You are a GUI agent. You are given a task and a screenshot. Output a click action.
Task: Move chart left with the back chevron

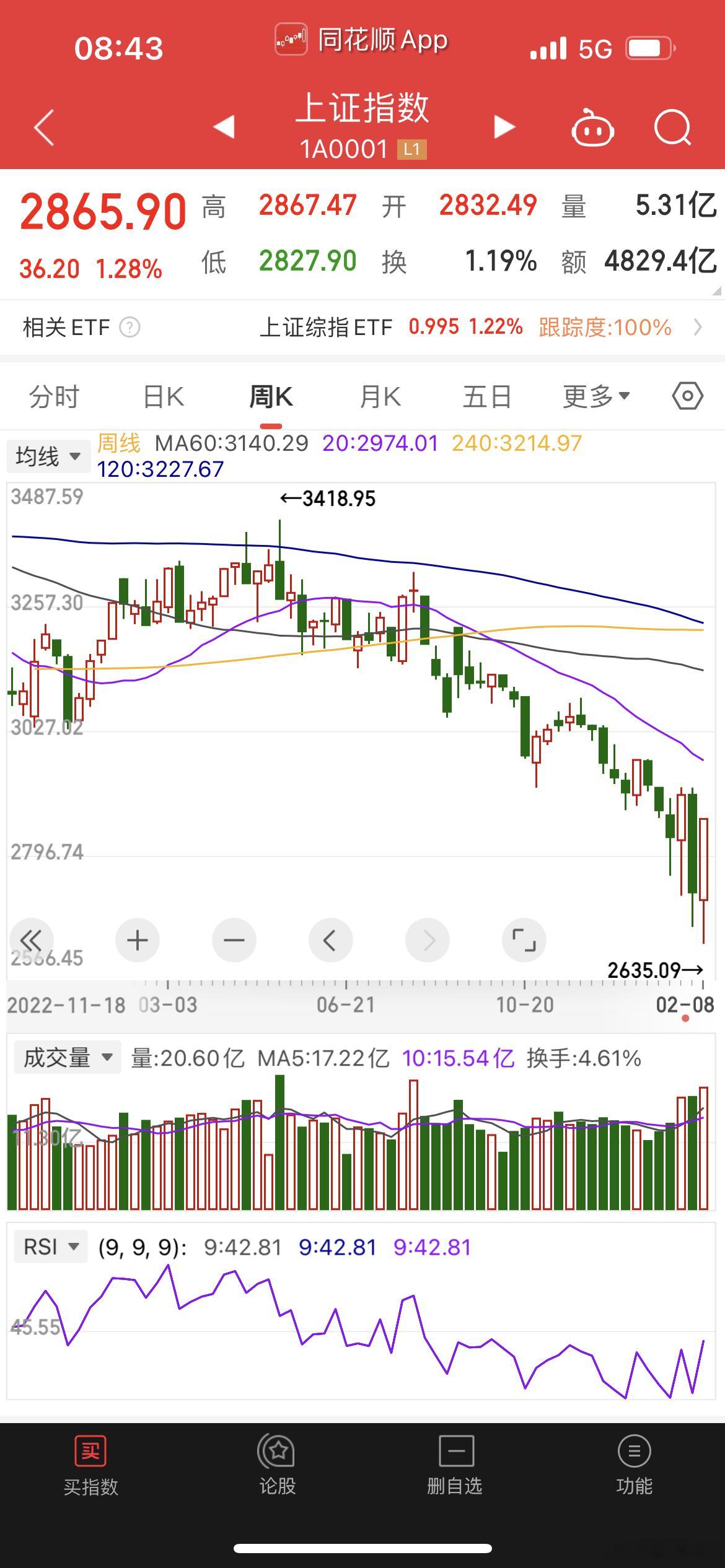click(331, 940)
